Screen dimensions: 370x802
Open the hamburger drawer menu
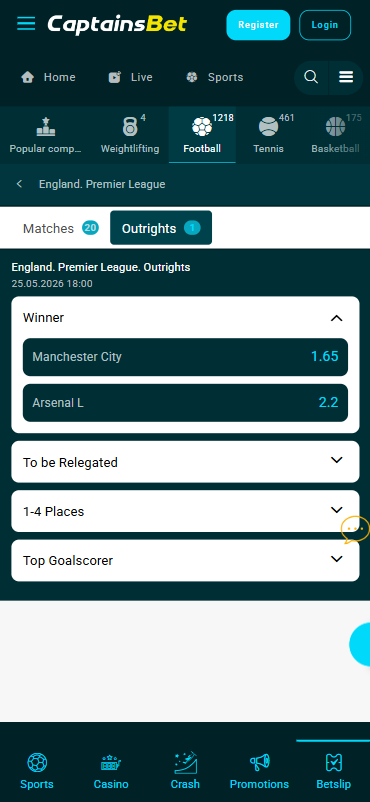coord(26,24)
